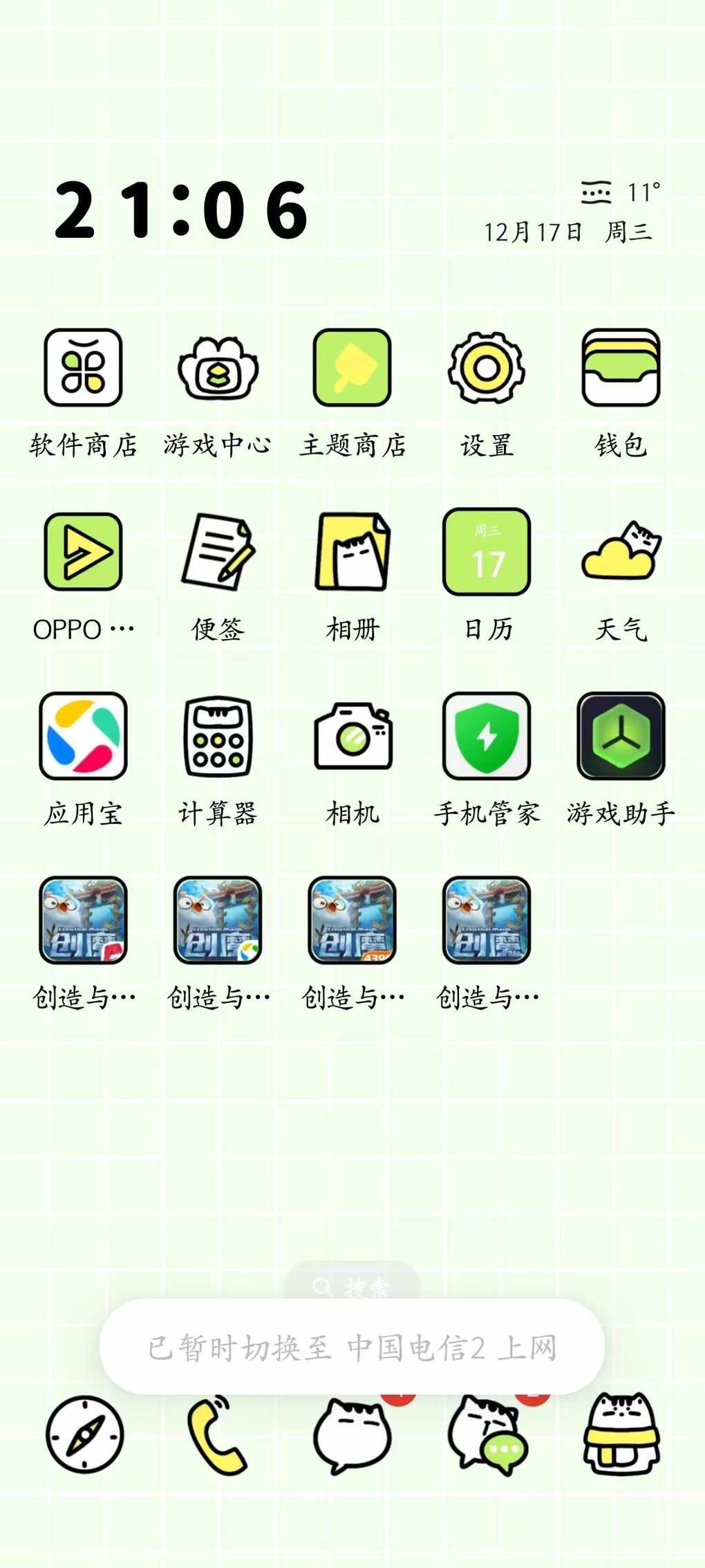Launch 应用宝 app store
705x1568 pixels.
tap(83, 736)
